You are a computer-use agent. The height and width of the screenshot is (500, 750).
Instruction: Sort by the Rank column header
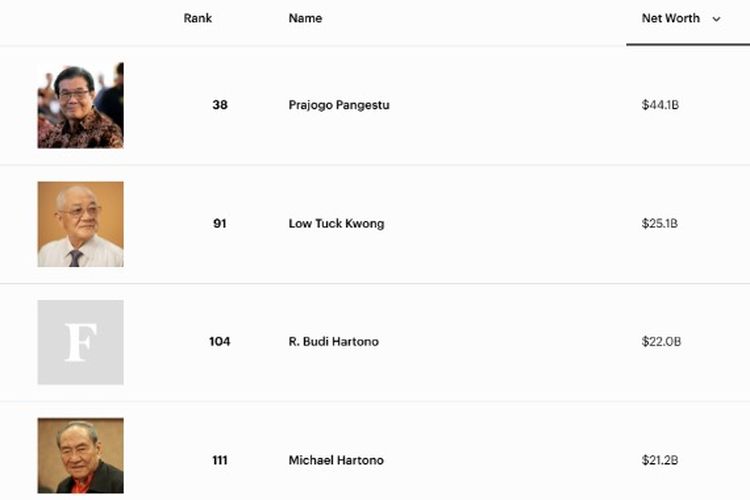pyautogui.click(x=198, y=19)
